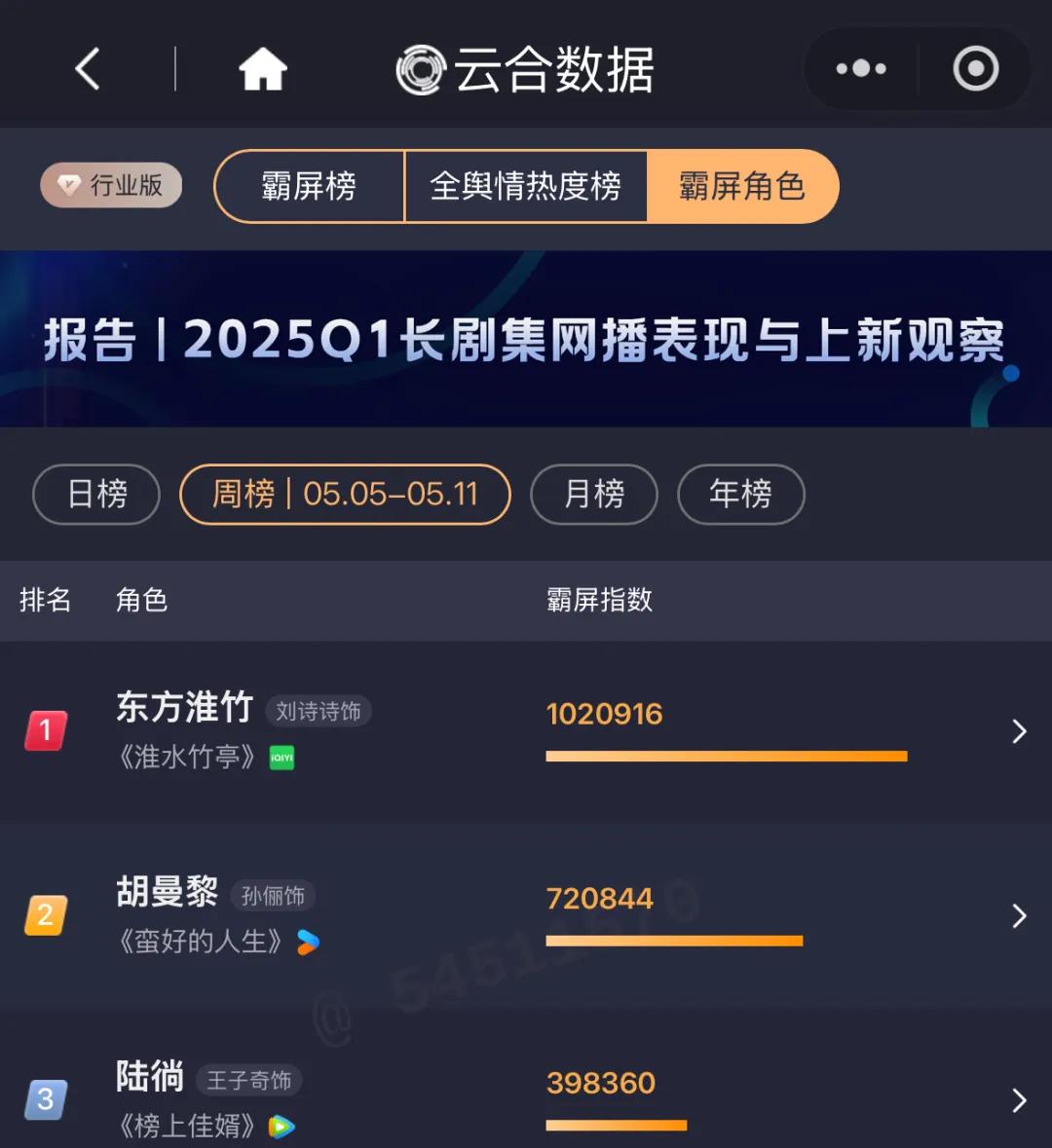Show the 年榜 yearly ranking
Image resolution: width=1052 pixels, height=1148 pixels.
coord(740,494)
